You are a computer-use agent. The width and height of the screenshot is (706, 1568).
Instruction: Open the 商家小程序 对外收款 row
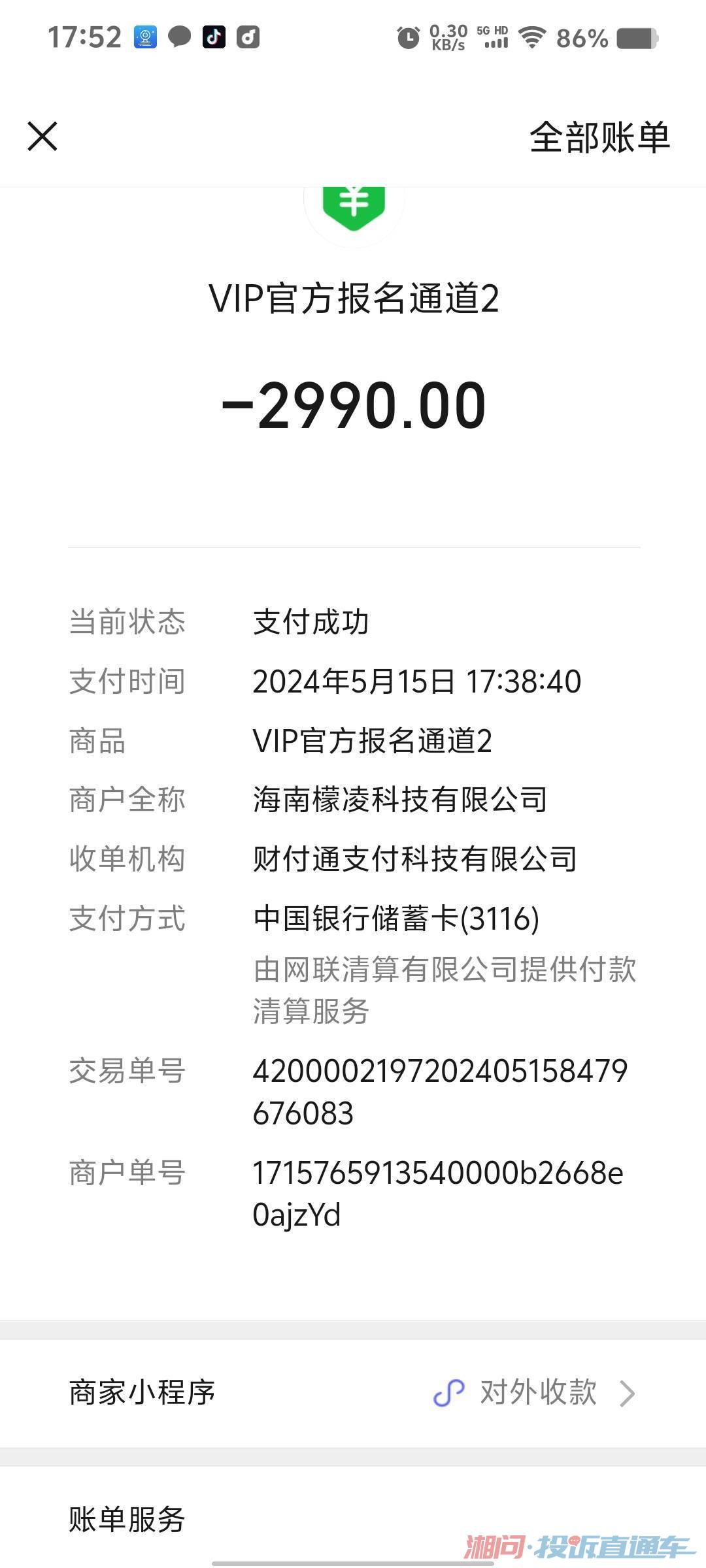click(x=353, y=1392)
